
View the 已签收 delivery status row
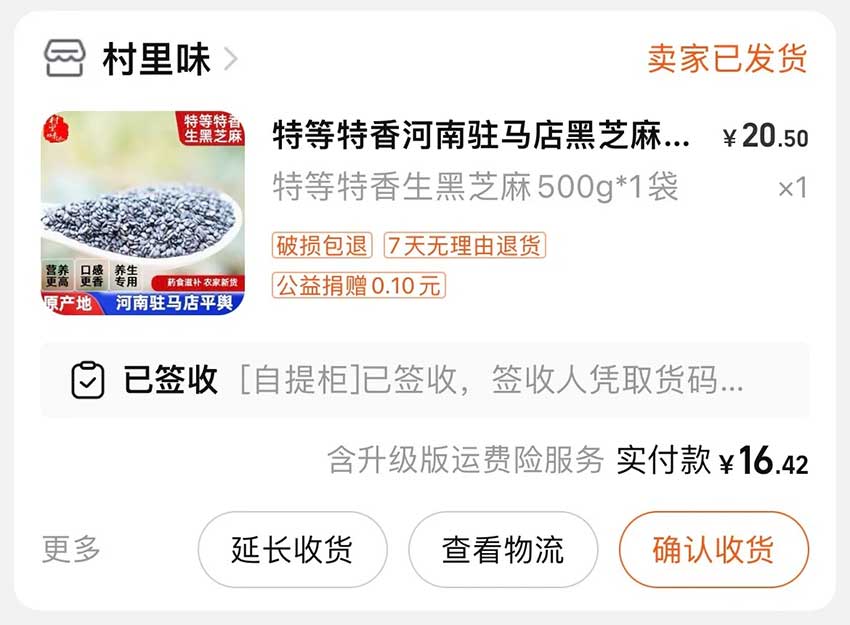click(425, 380)
